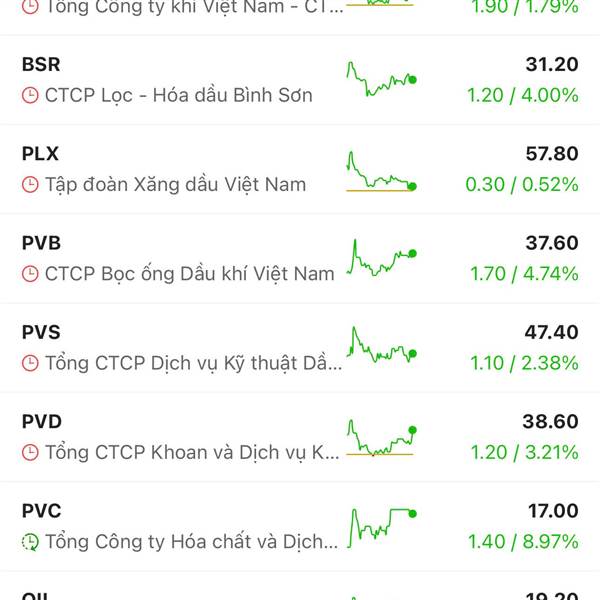Image resolution: width=600 pixels, height=600 pixels.
Task: Select the PVB stock row
Action: tap(300, 258)
